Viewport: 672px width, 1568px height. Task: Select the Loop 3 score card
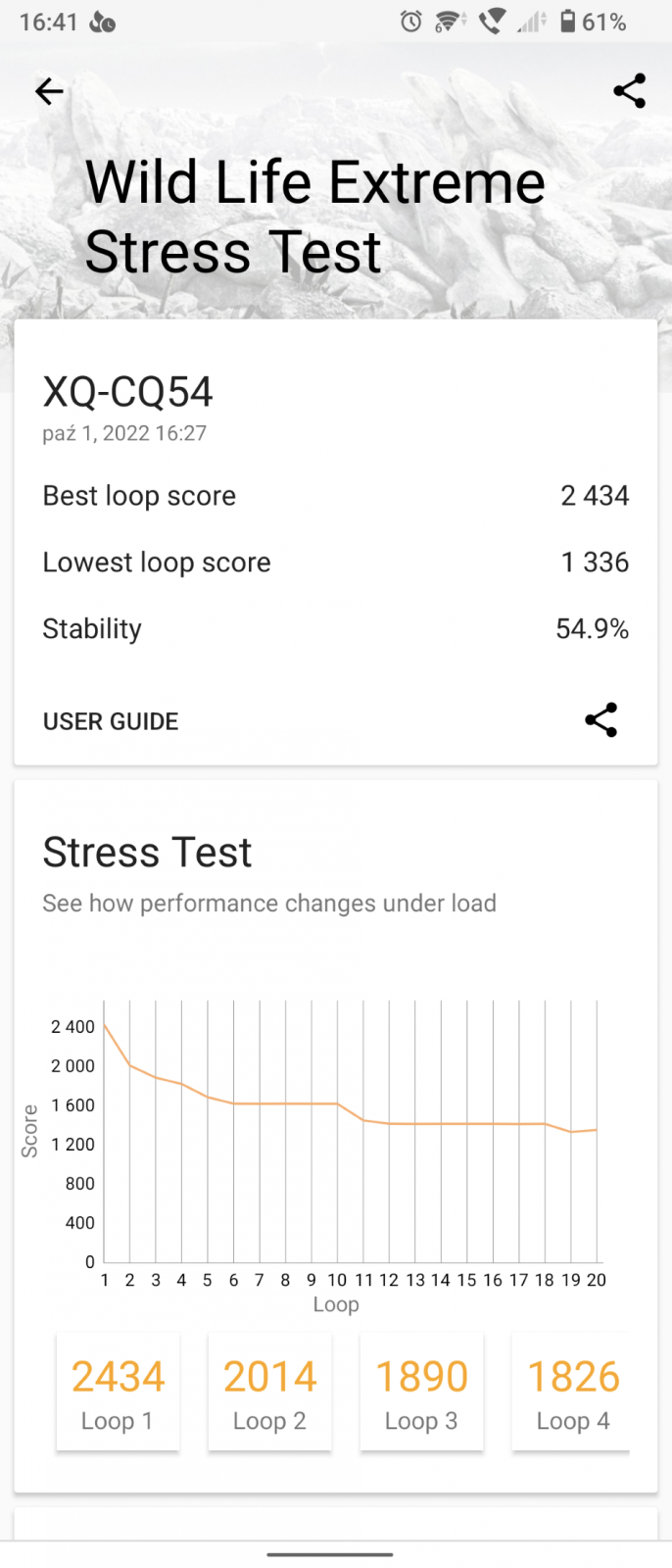coord(421,1392)
